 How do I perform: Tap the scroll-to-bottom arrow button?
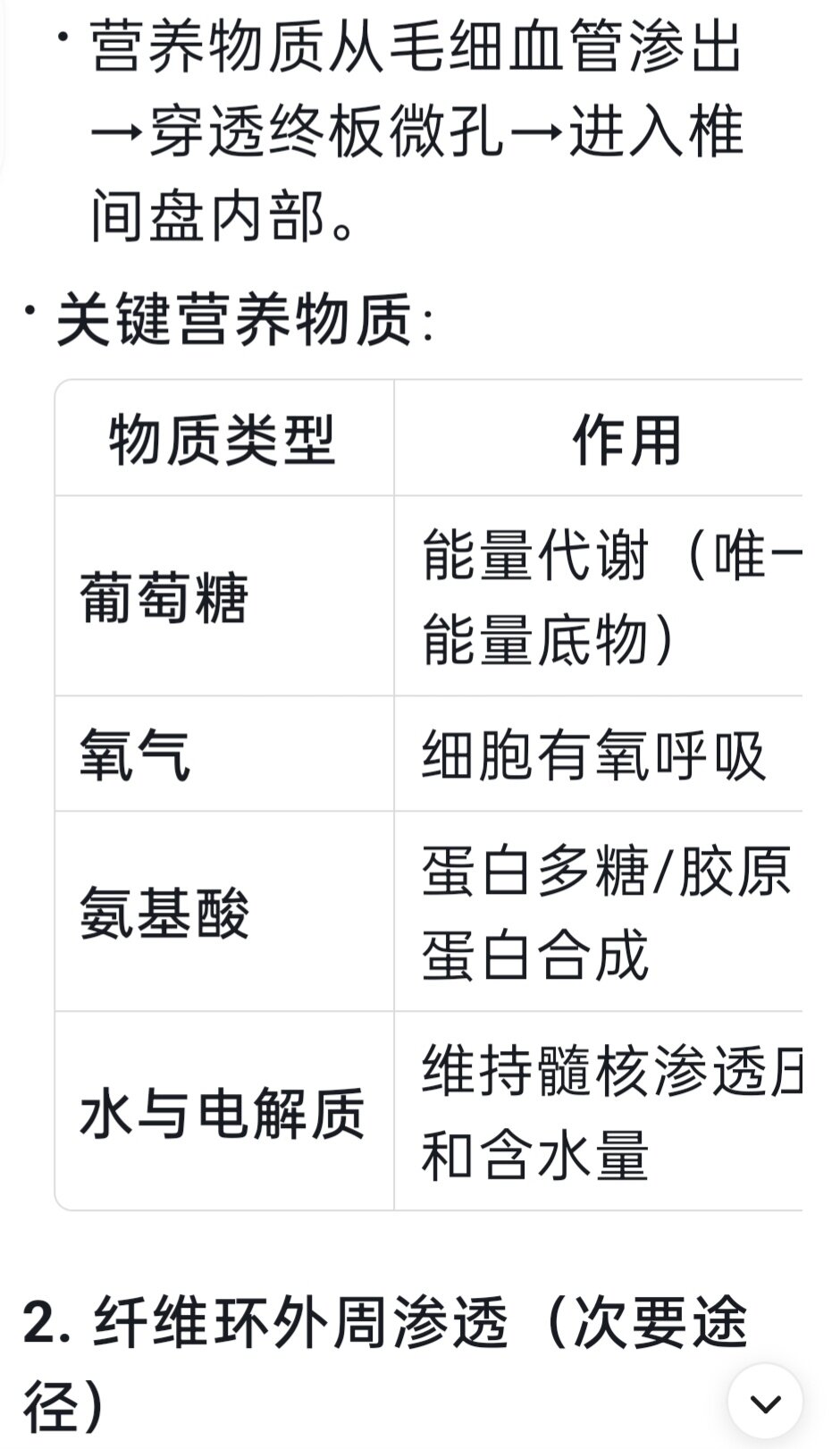tap(765, 1402)
